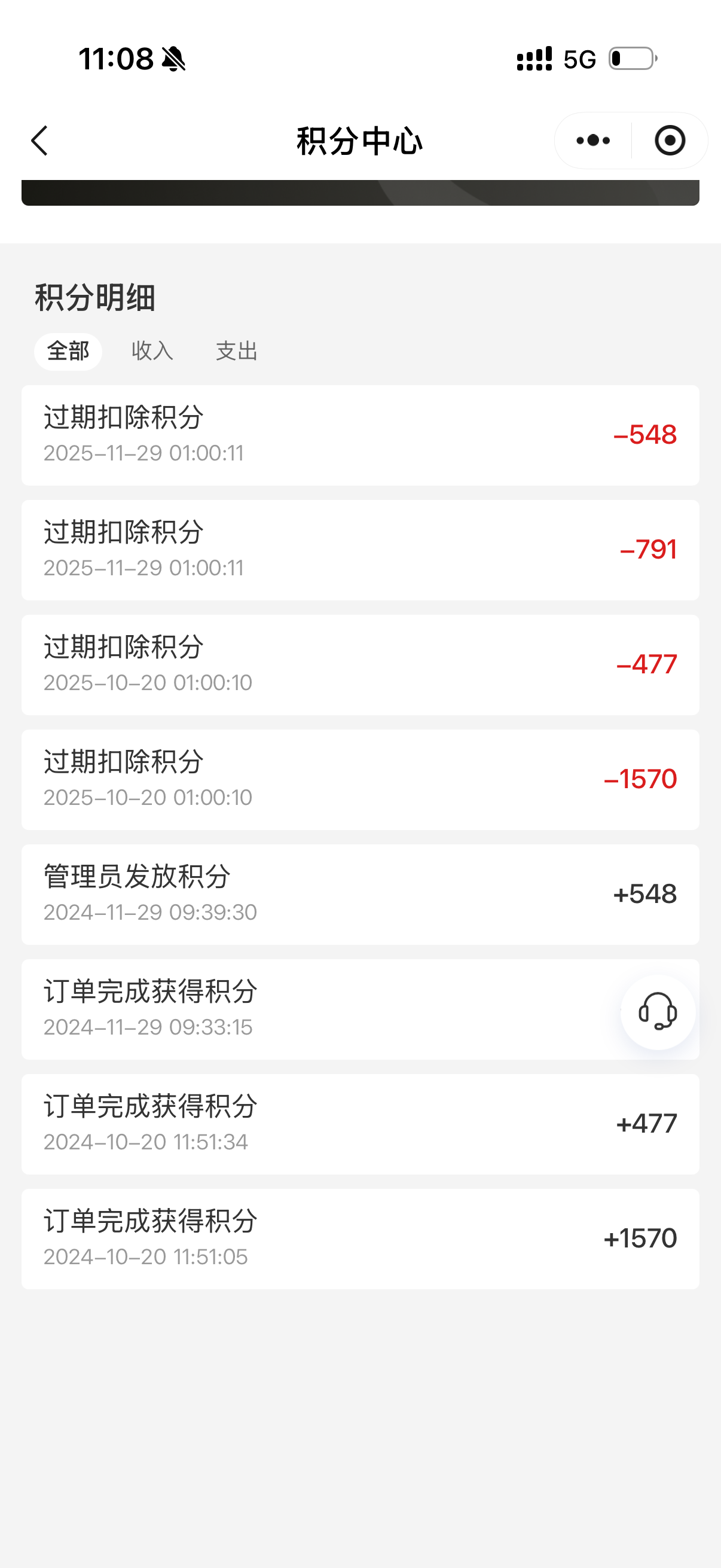Open the mini program more options menu

click(592, 141)
